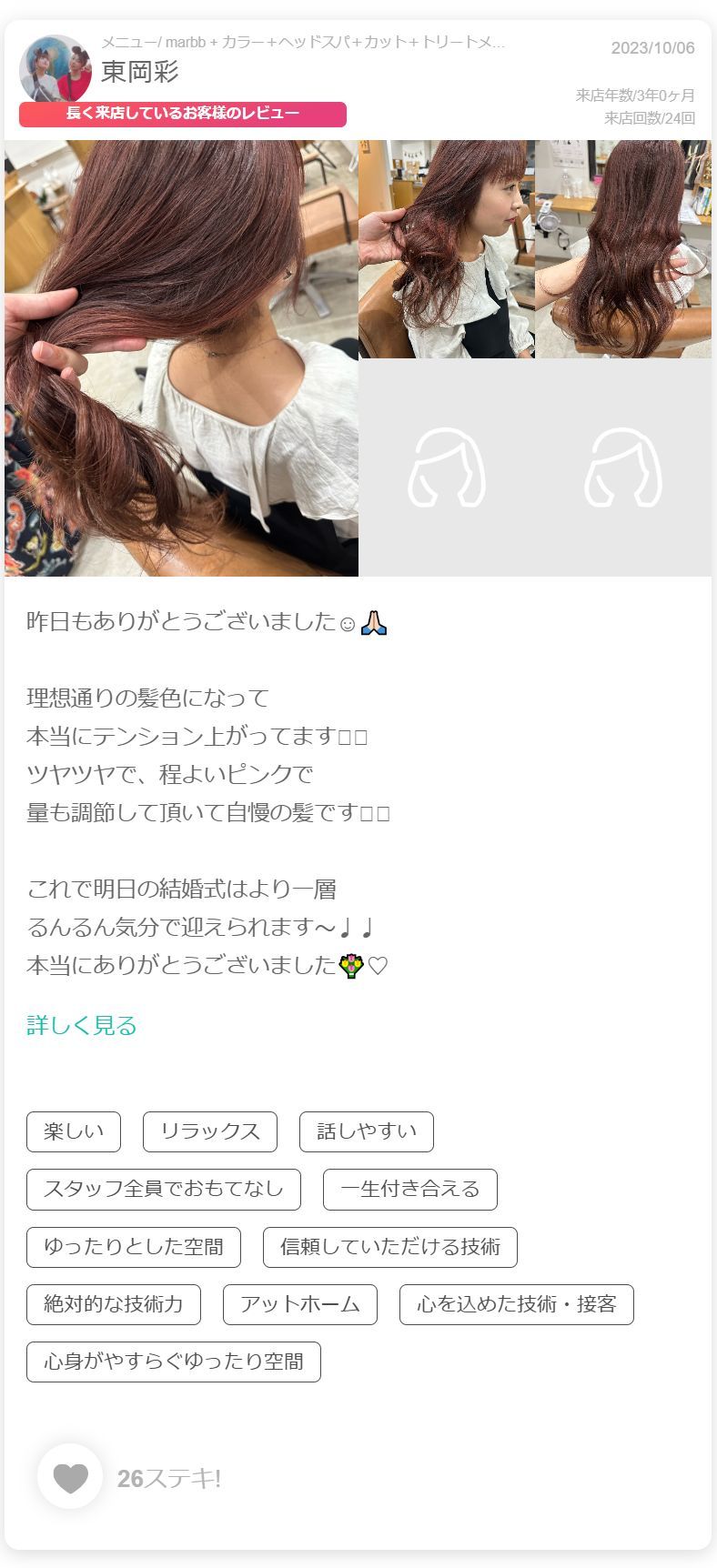Like this review with the heart button
Viewport: 717px width, 1568px height.
(x=70, y=1476)
